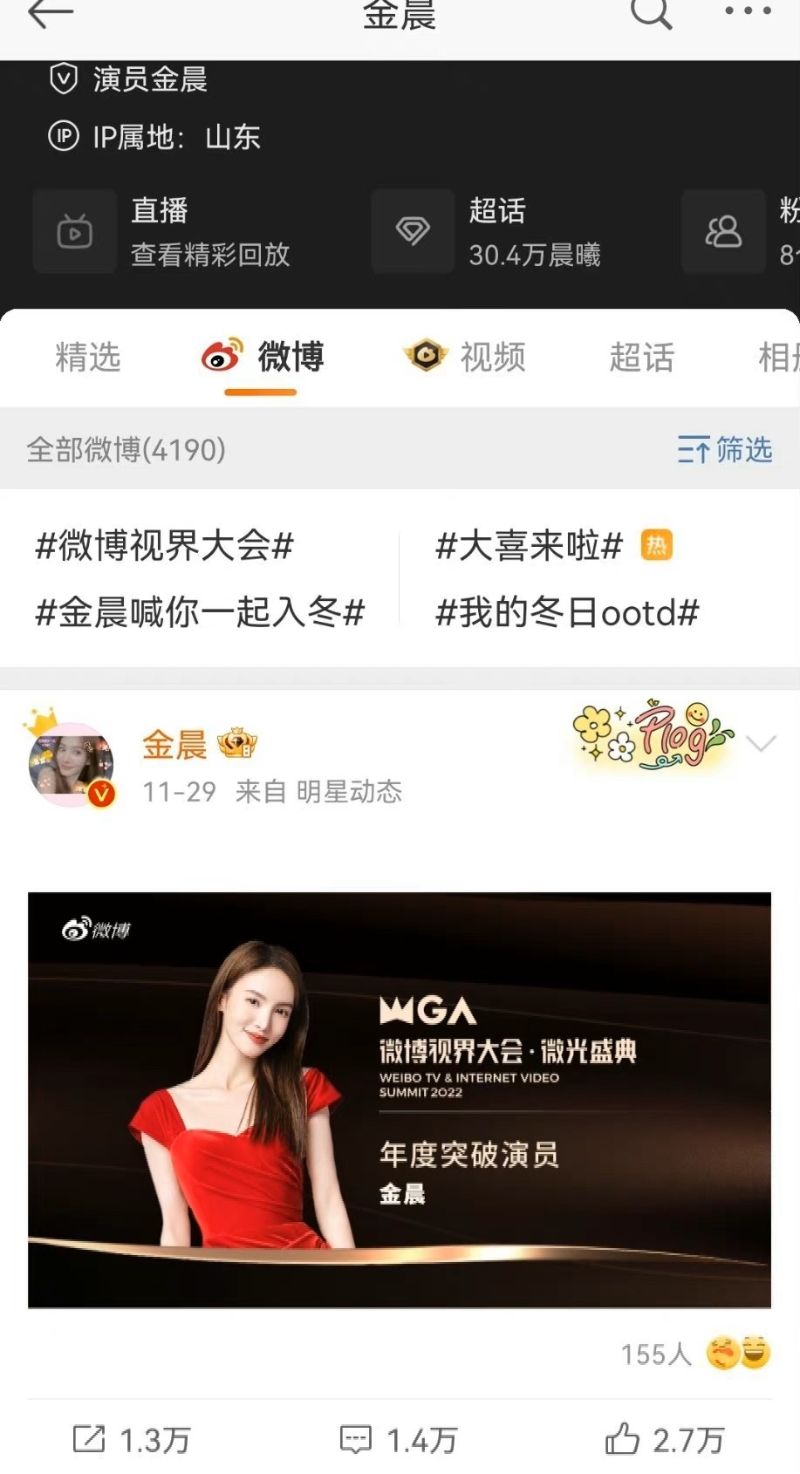Open the three-dot overflow menu
The width and height of the screenshot is (800, 1474).
point(748,12)
